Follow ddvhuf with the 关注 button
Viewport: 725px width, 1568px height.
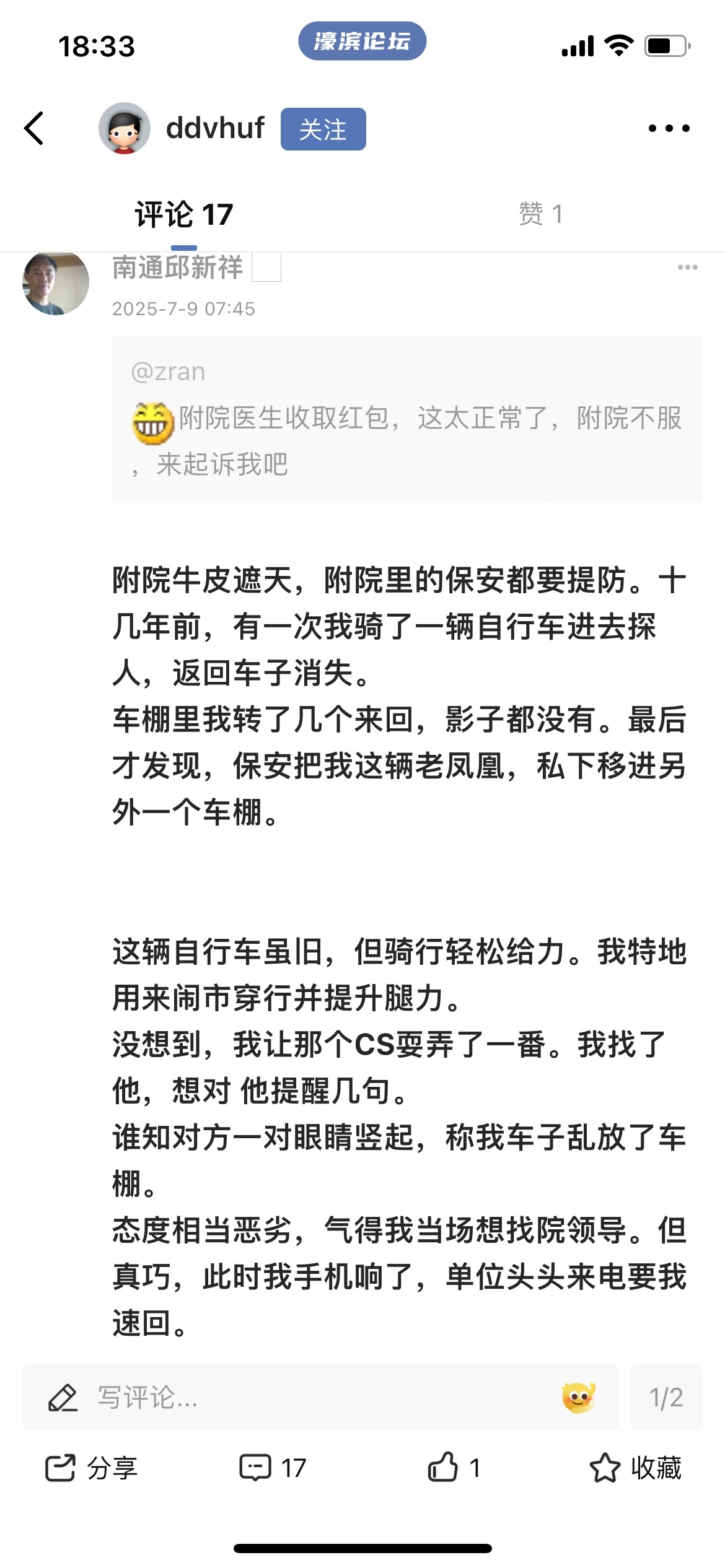[x=323, y=129]
